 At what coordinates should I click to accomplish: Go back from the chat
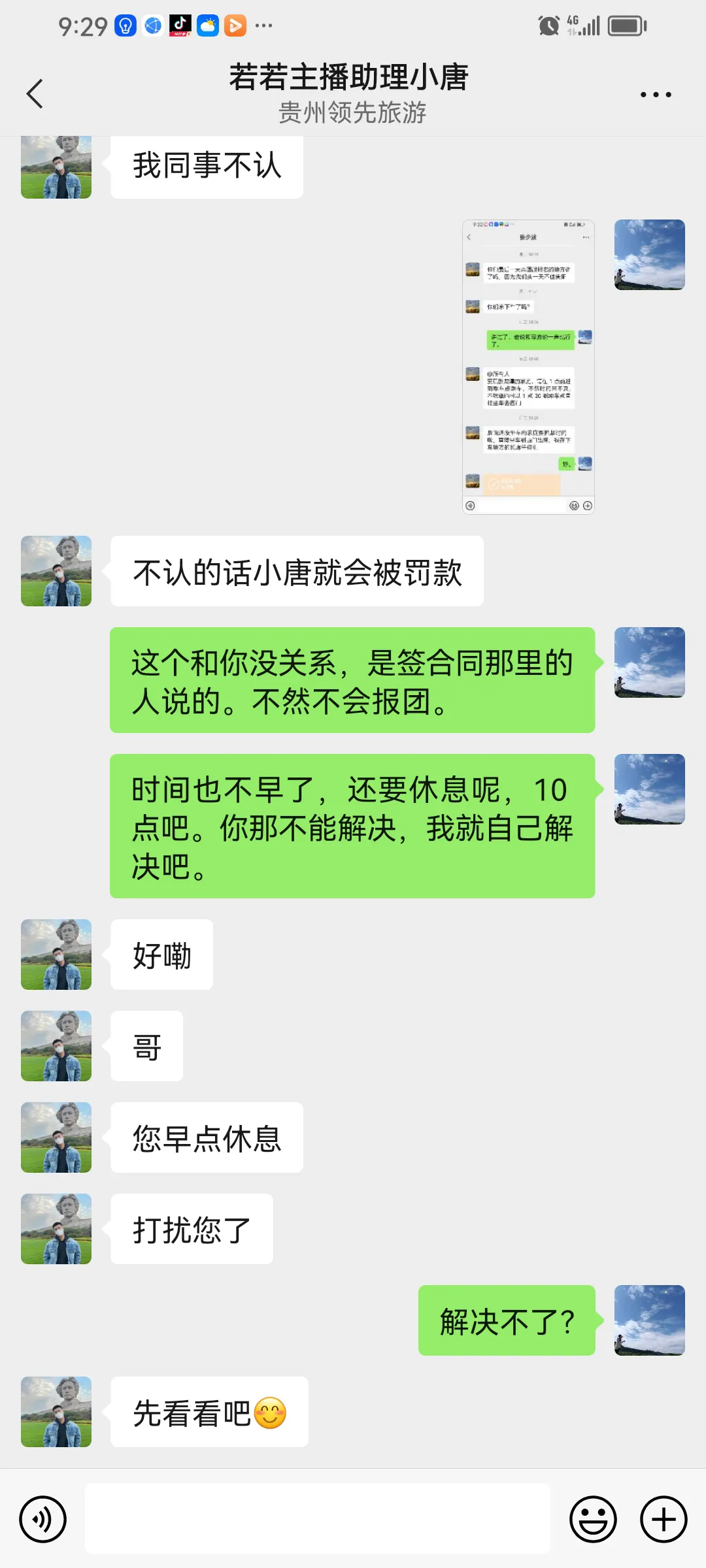pyautogui.click(x=35, y=94)
